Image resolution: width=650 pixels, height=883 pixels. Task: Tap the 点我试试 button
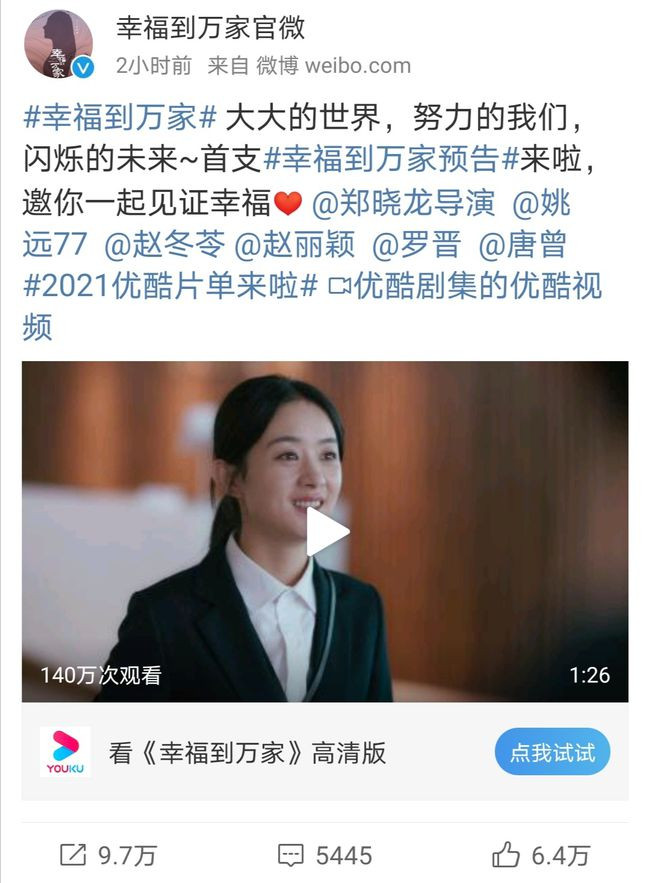pyautogui.click(x=552, y=752)
